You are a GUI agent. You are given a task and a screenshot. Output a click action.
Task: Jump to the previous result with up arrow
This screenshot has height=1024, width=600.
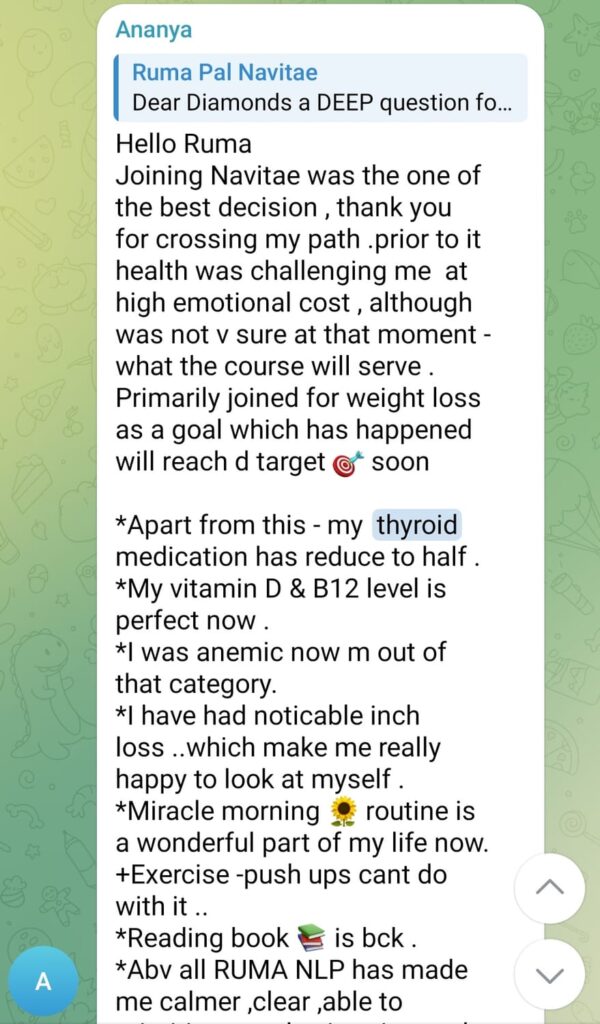tap(549, 888)
